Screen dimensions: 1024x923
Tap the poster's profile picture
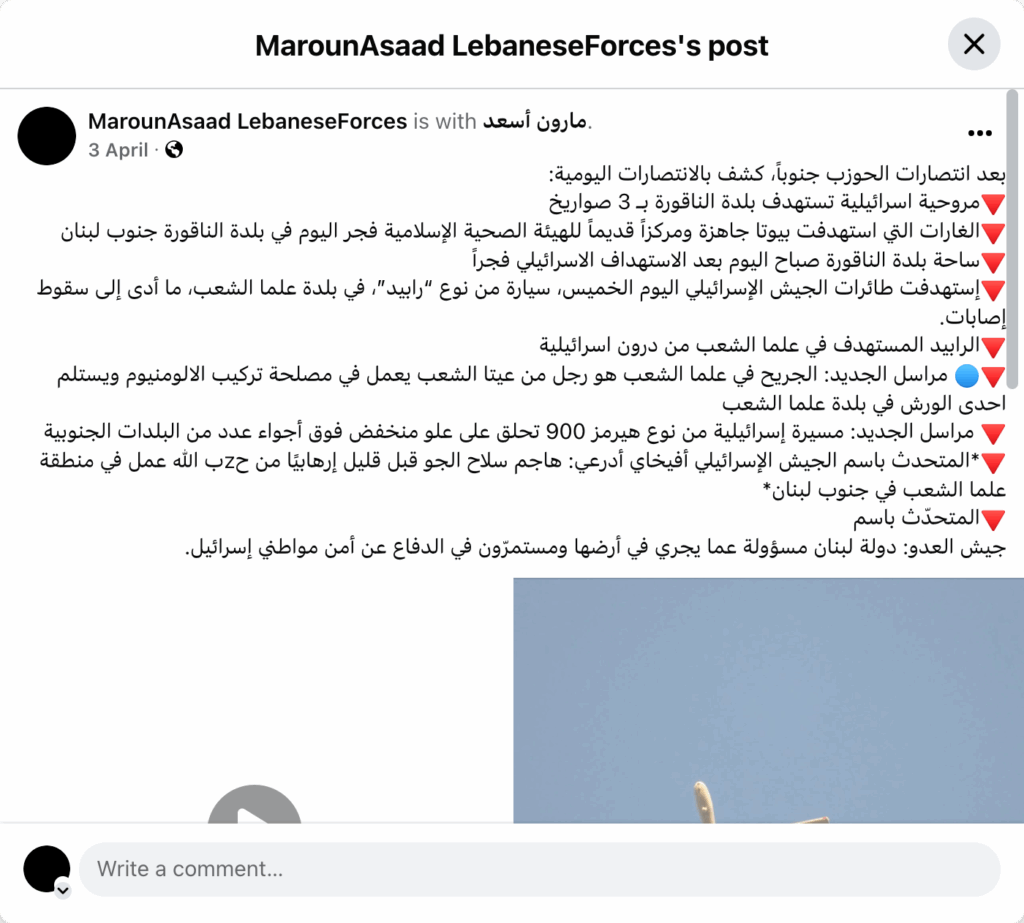click(47, 136)
